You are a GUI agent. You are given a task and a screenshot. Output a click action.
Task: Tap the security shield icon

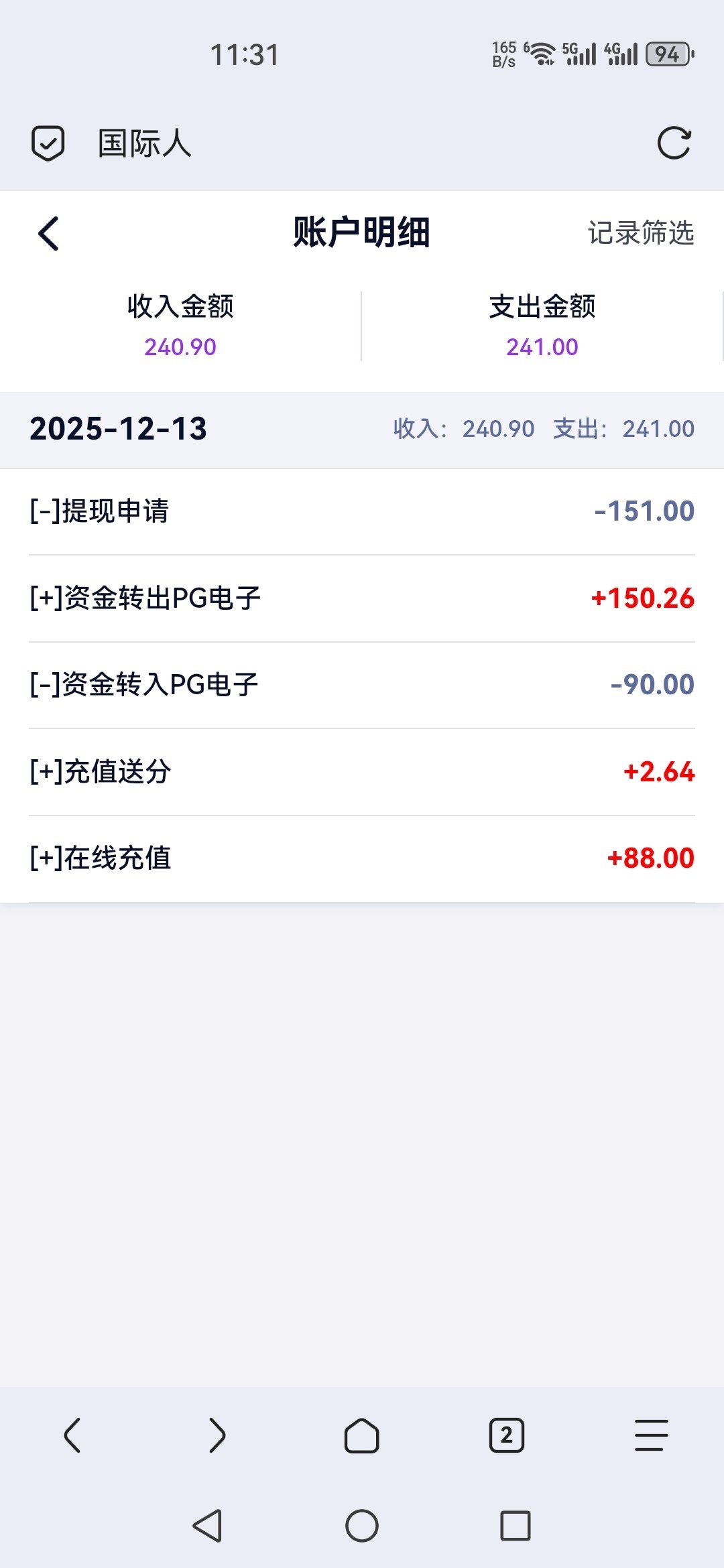(48, 143)
